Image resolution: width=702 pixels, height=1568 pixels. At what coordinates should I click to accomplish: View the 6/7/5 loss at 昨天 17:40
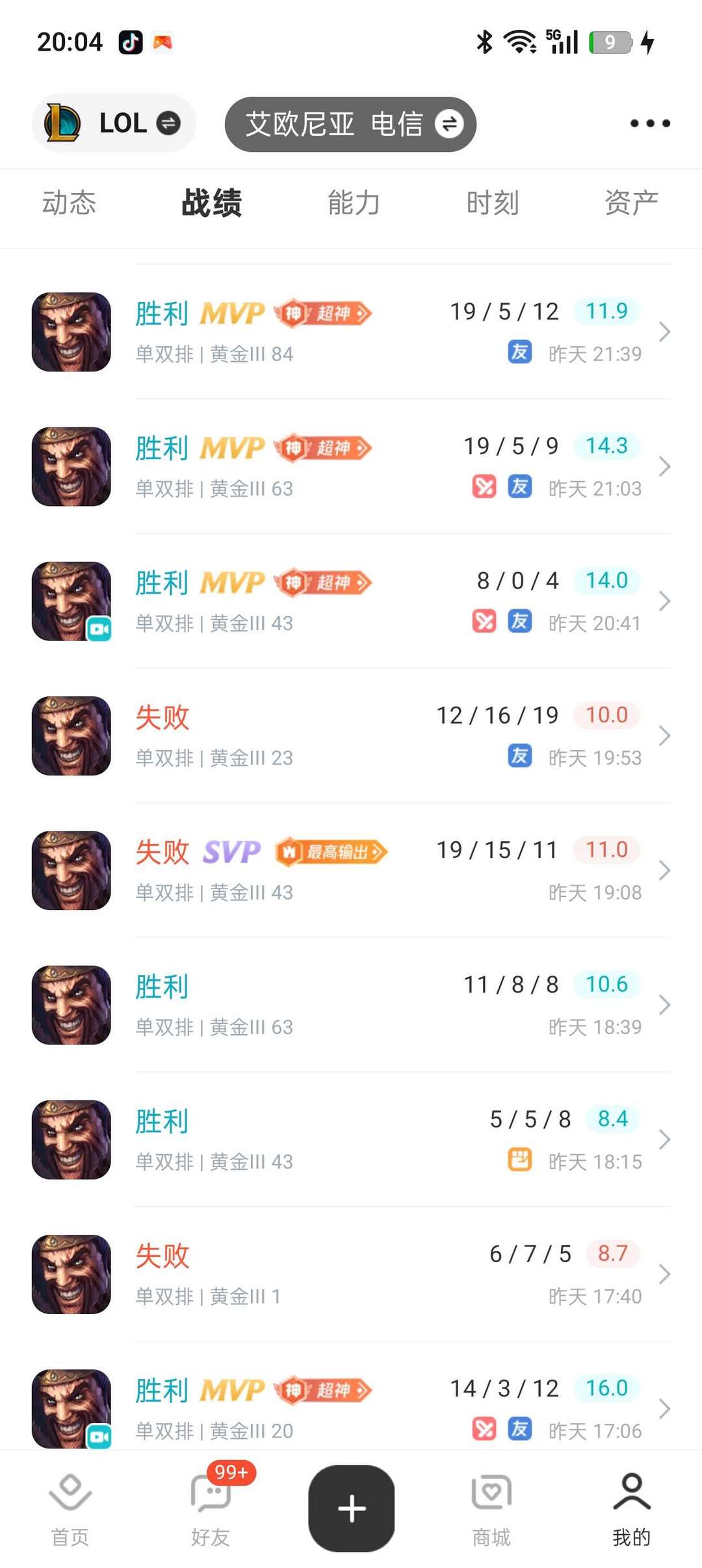pos(390,1274)
